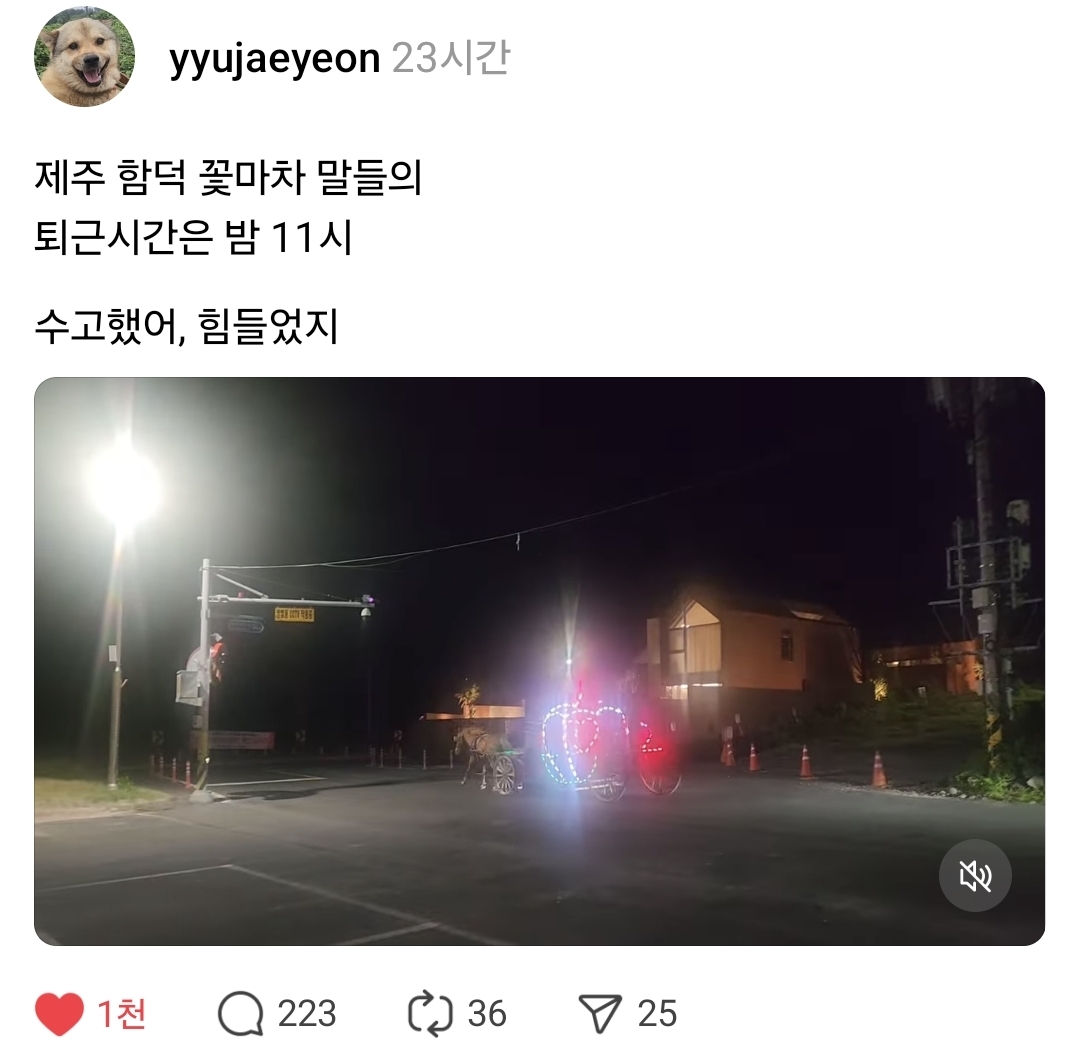The width and height of the screenshot is (1080, 1063).
Task: Open the comments with 223 replies
Action: click(242, 1014)
